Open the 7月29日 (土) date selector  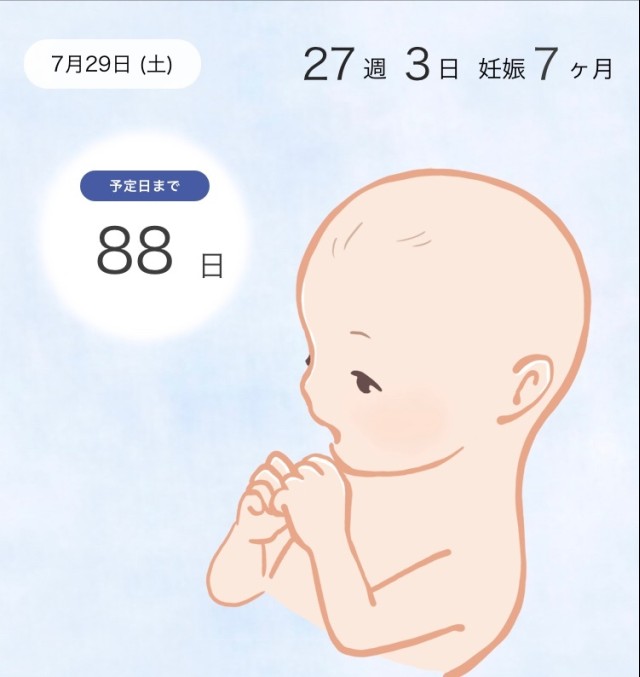click(112, 65)
